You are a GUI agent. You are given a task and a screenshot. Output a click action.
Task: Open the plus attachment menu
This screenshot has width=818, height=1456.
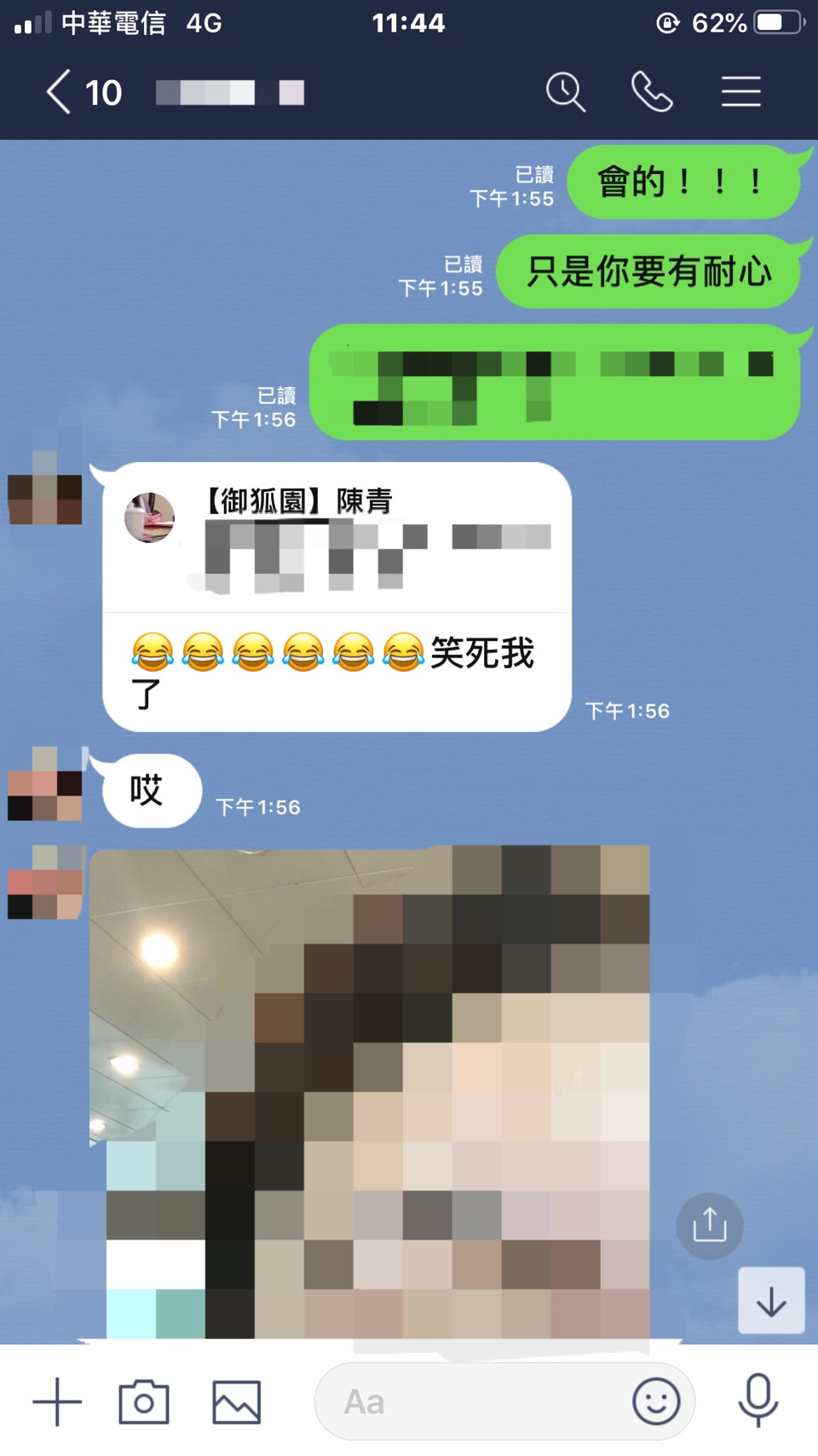57,1401
